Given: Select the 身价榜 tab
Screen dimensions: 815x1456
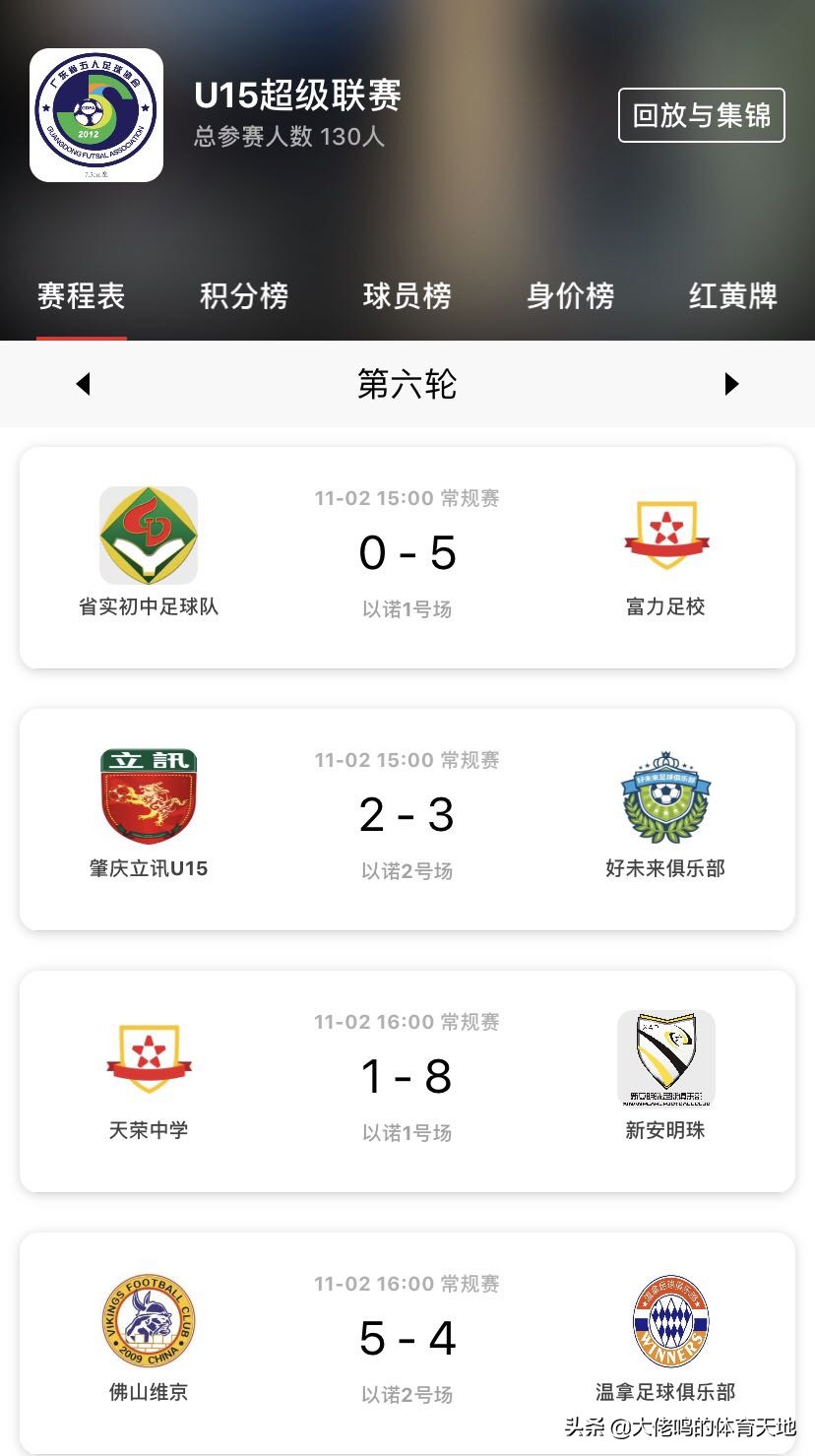Looking at the screenshot, I should [x=571, y=296].
